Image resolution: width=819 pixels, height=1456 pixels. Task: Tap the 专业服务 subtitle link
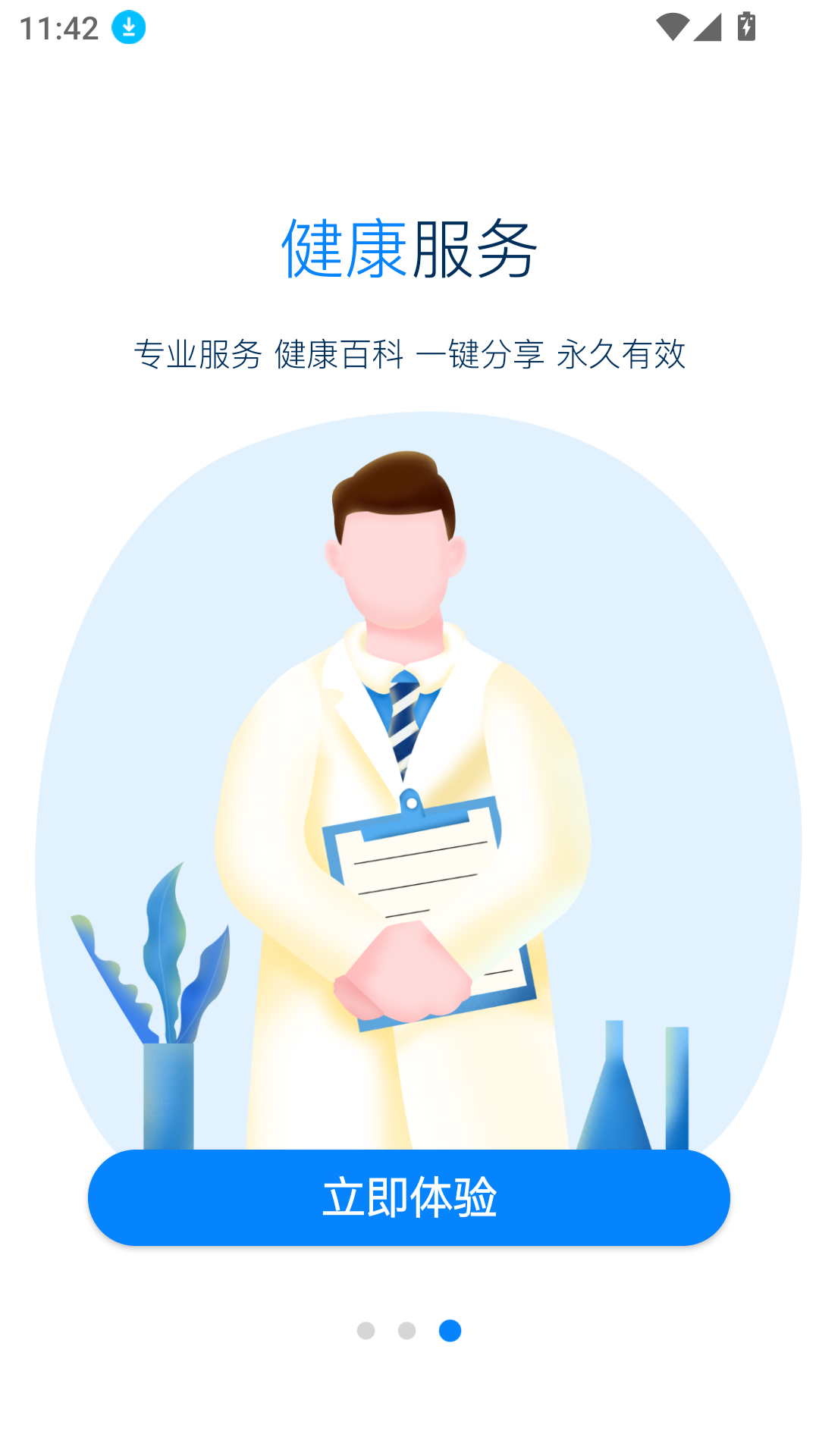(x=199, y=353)
